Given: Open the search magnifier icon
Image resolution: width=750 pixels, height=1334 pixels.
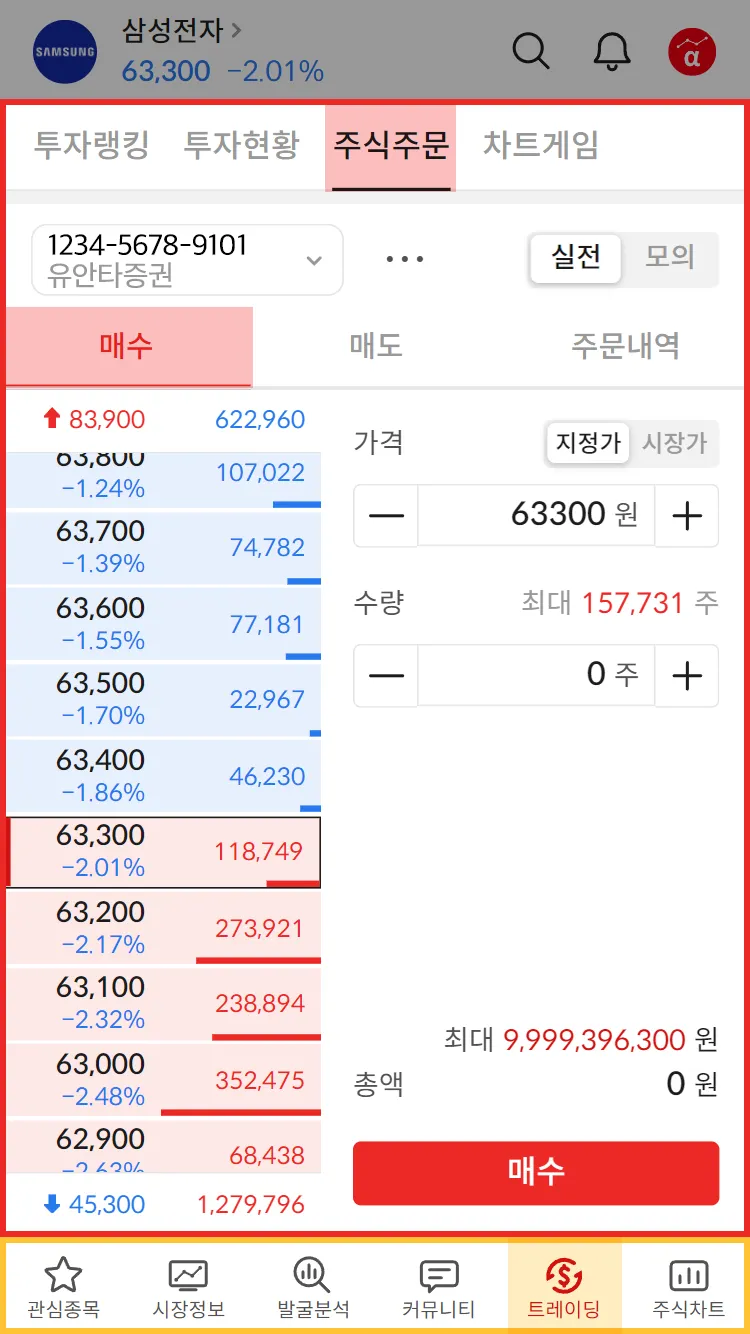Looking at the screenshot, I should pos(531,51).
